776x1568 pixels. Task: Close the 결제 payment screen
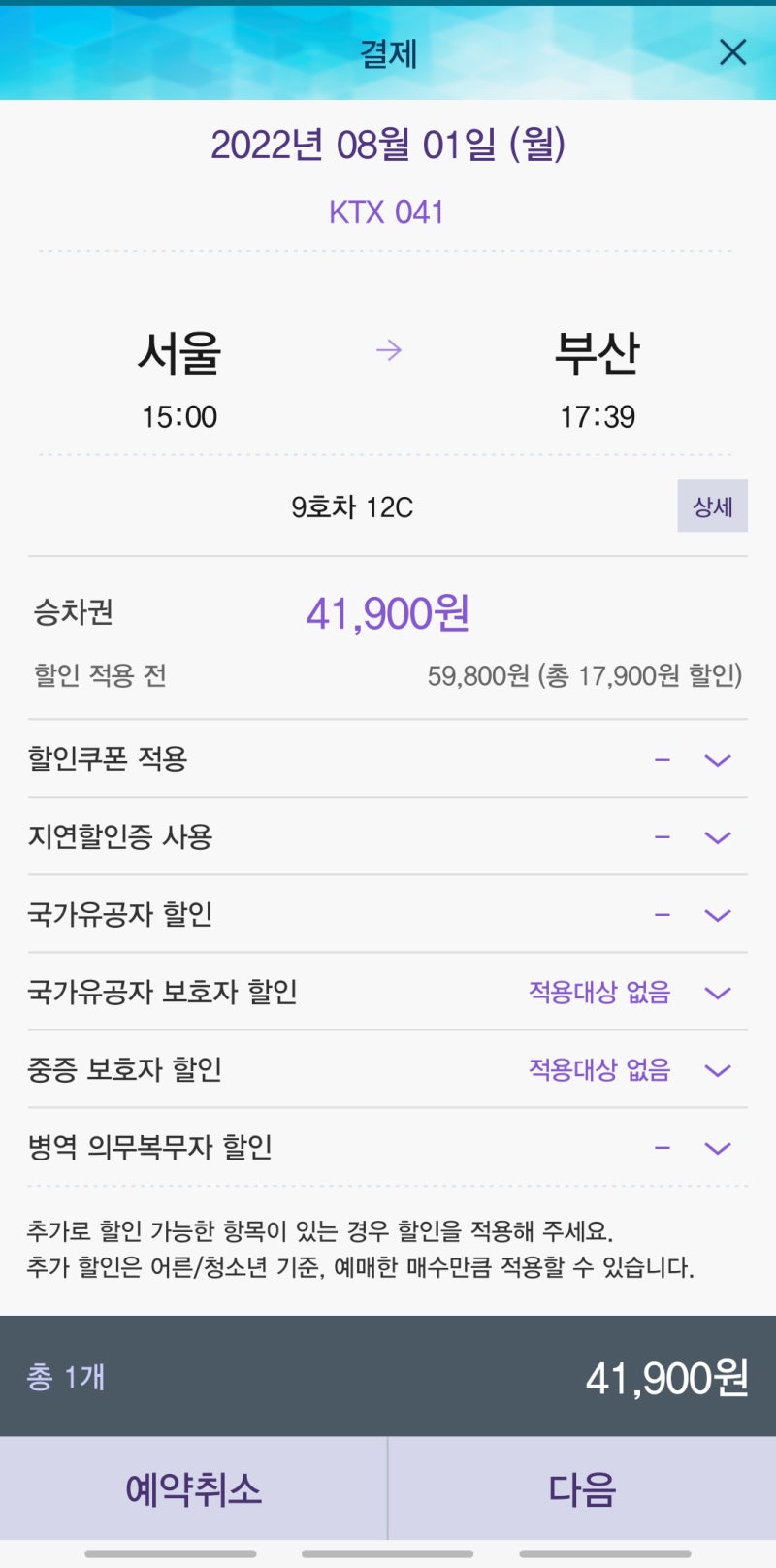pyautogui.click(x=734, y=53)
